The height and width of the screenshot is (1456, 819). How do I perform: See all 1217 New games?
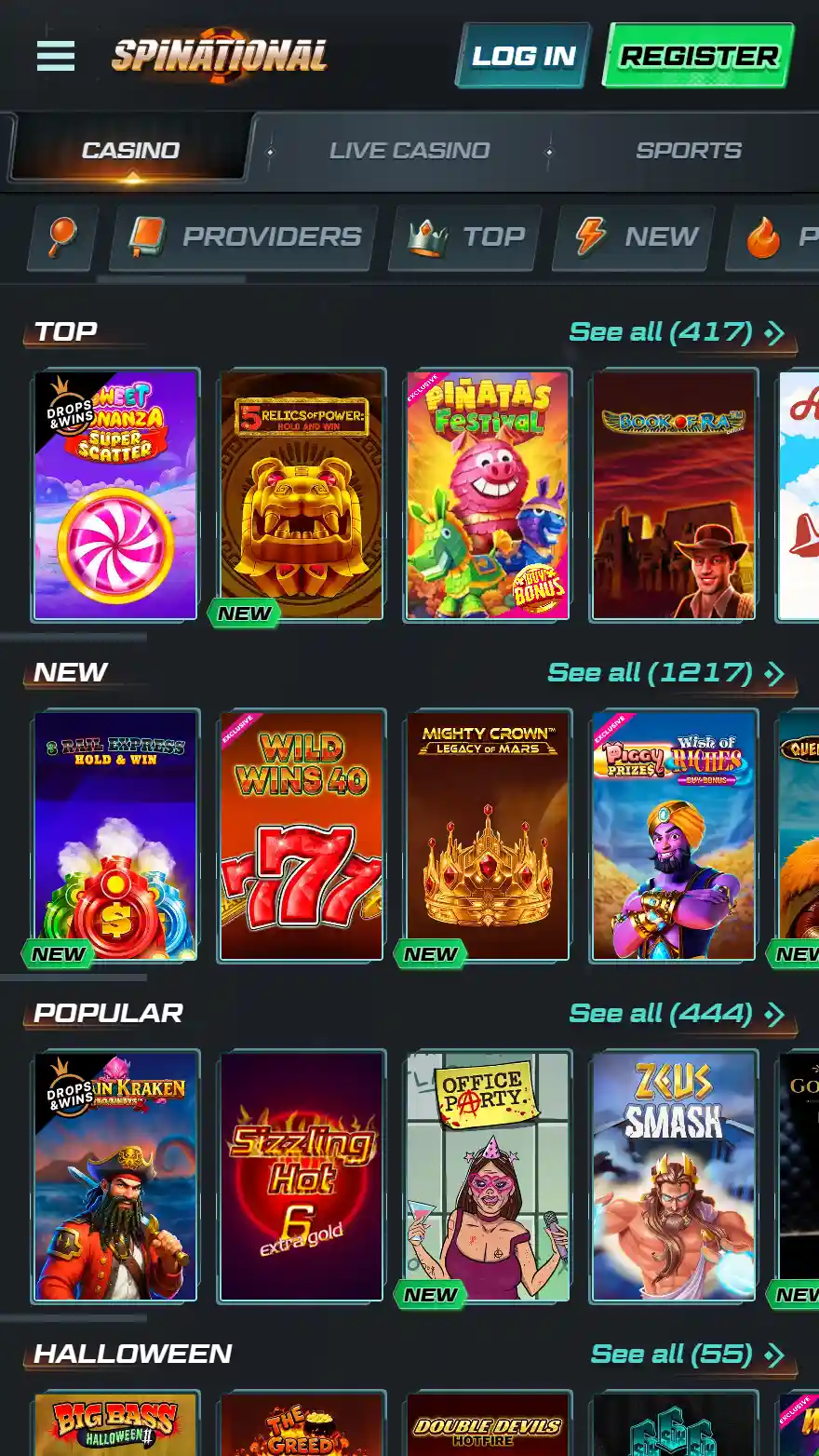click(x=665, y=673)
